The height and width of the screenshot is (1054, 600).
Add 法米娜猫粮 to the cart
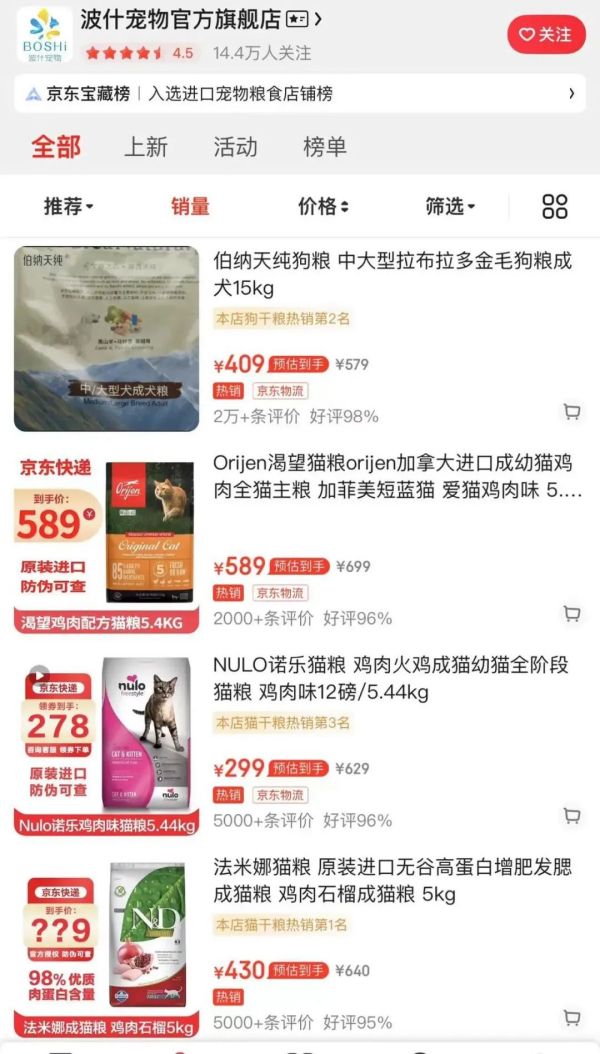pyautogui.click(x=572, y=1018)
